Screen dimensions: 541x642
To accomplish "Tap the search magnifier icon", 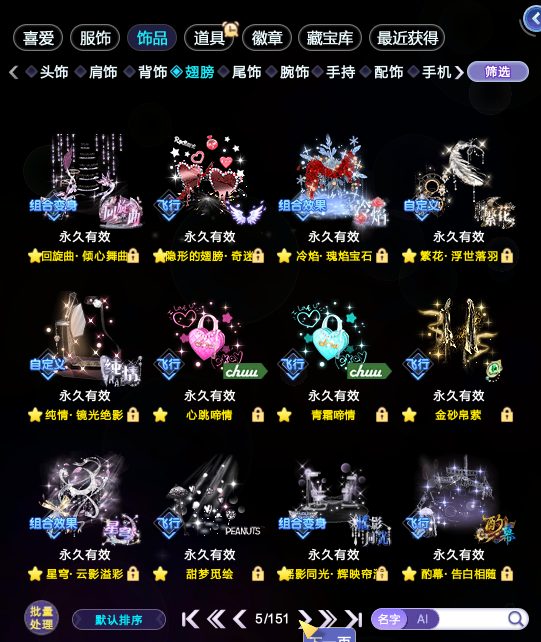I will (516, 619).
